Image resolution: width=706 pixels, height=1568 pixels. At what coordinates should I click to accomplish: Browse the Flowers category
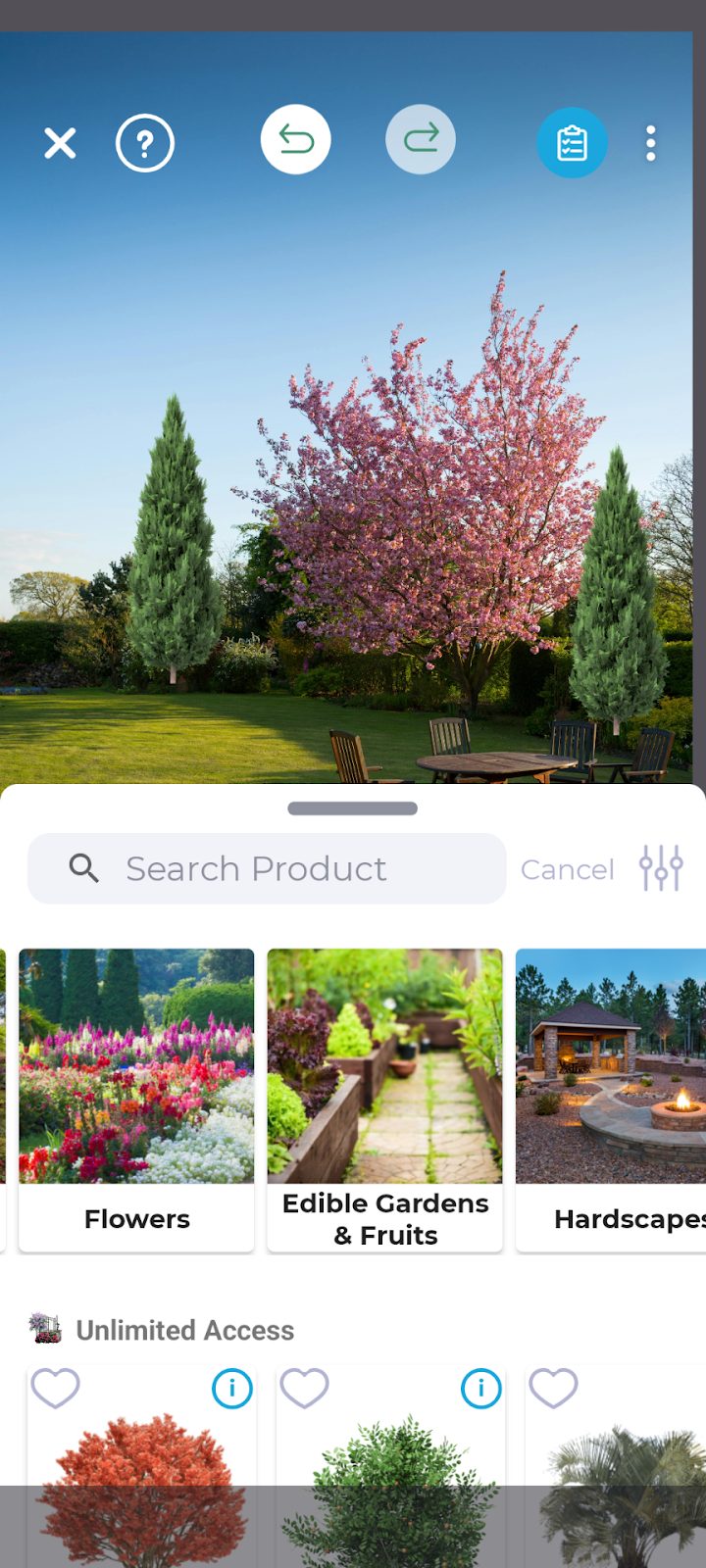pyautogui.click(x=136, y=1100)
